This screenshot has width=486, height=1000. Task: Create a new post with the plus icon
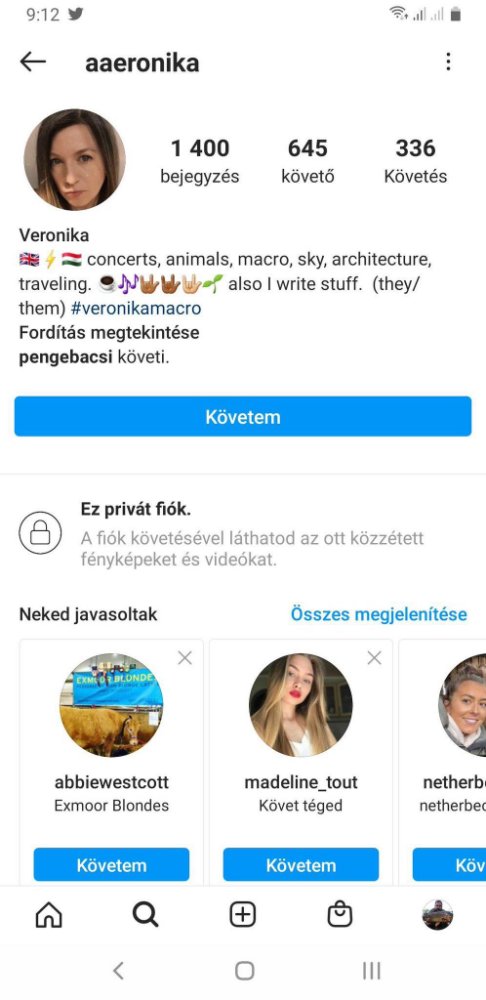click(242, 916)
